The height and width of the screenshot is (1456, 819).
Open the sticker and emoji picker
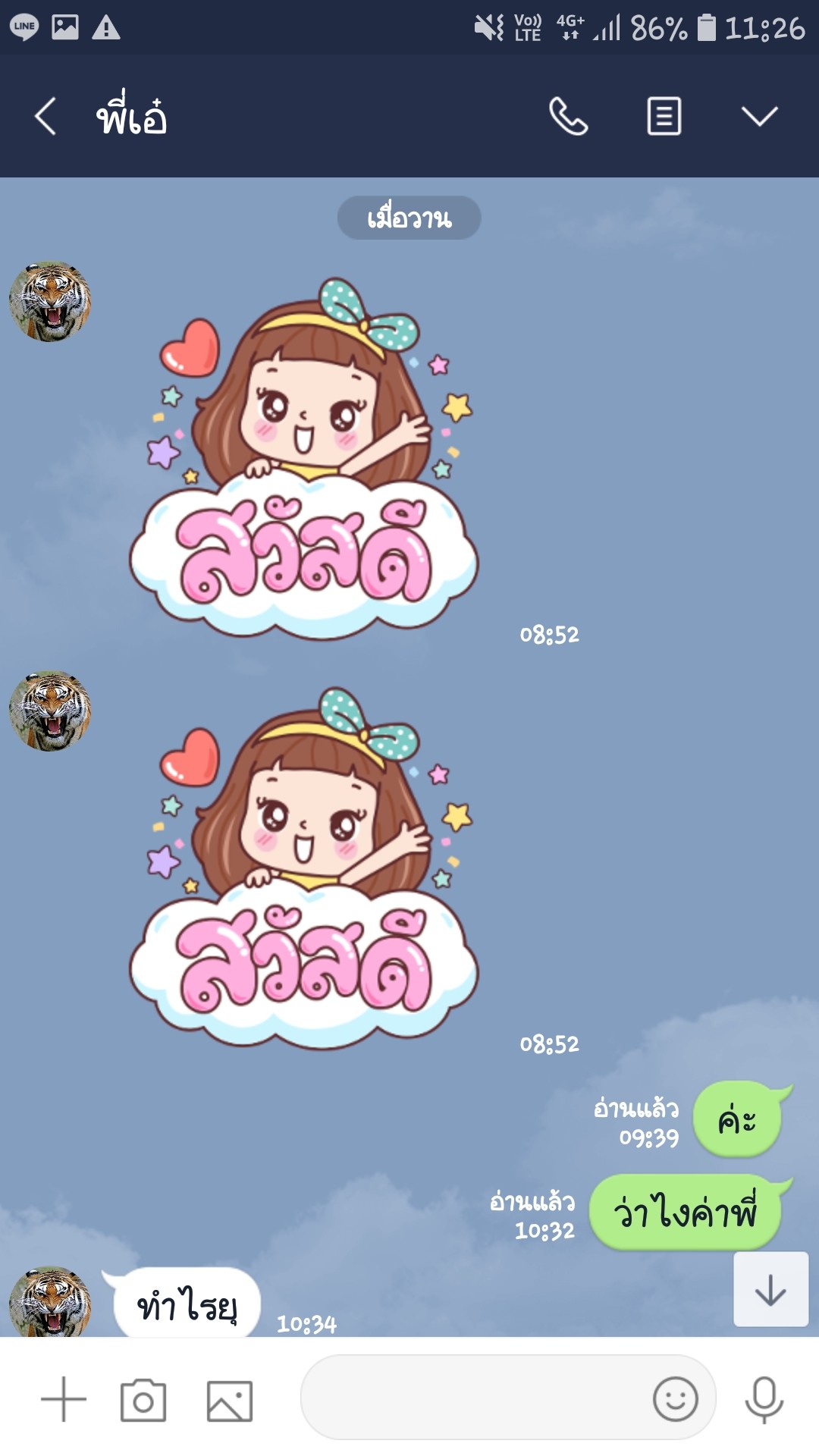pos(675,1399)
